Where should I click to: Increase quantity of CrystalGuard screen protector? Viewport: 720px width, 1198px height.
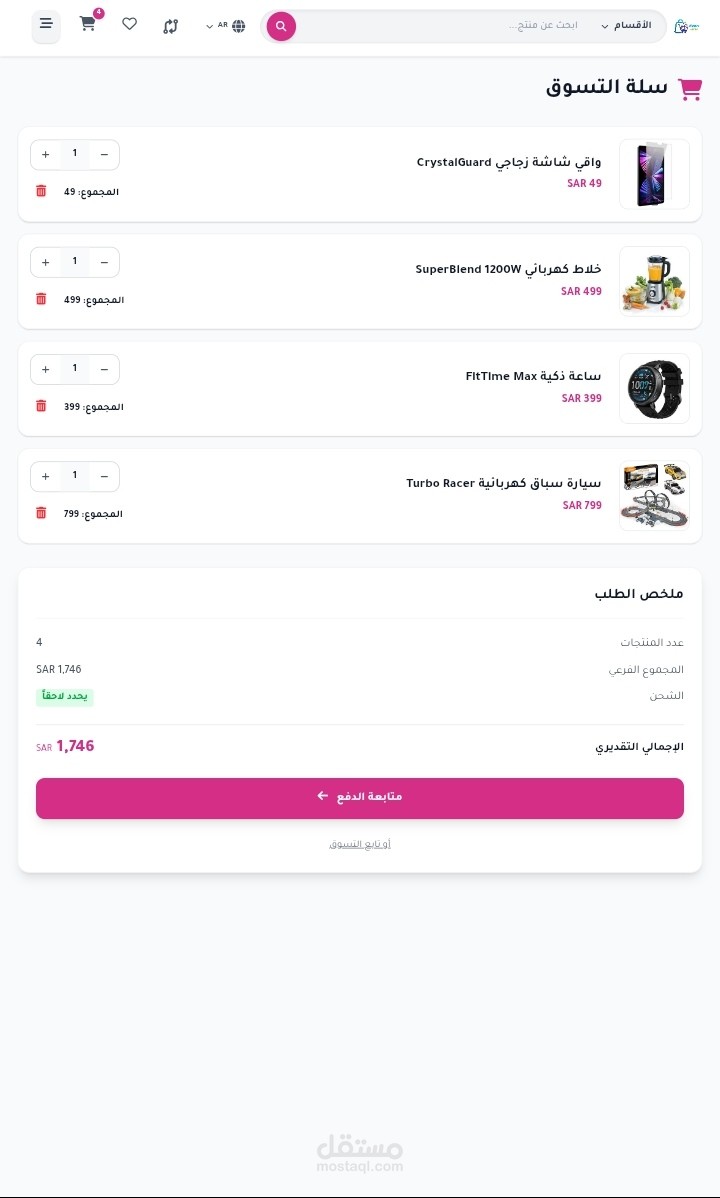45,155
